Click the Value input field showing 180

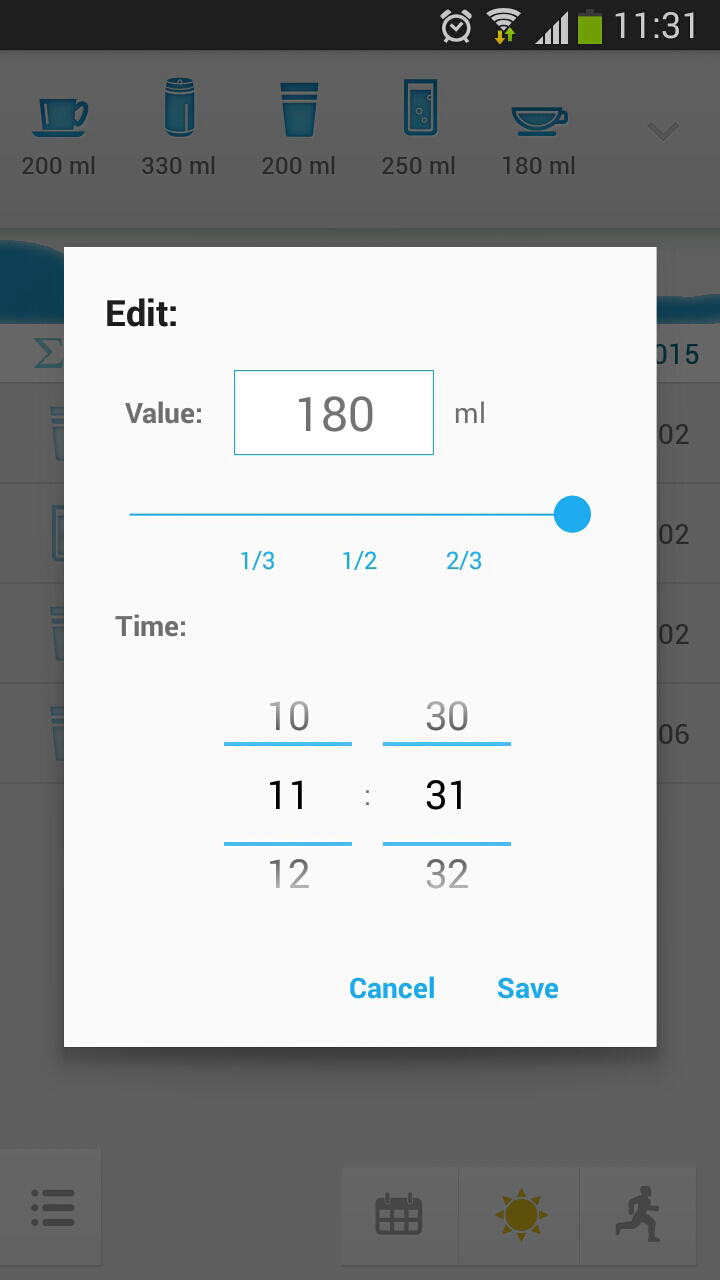pyautogui.click(x=333, y=412)
